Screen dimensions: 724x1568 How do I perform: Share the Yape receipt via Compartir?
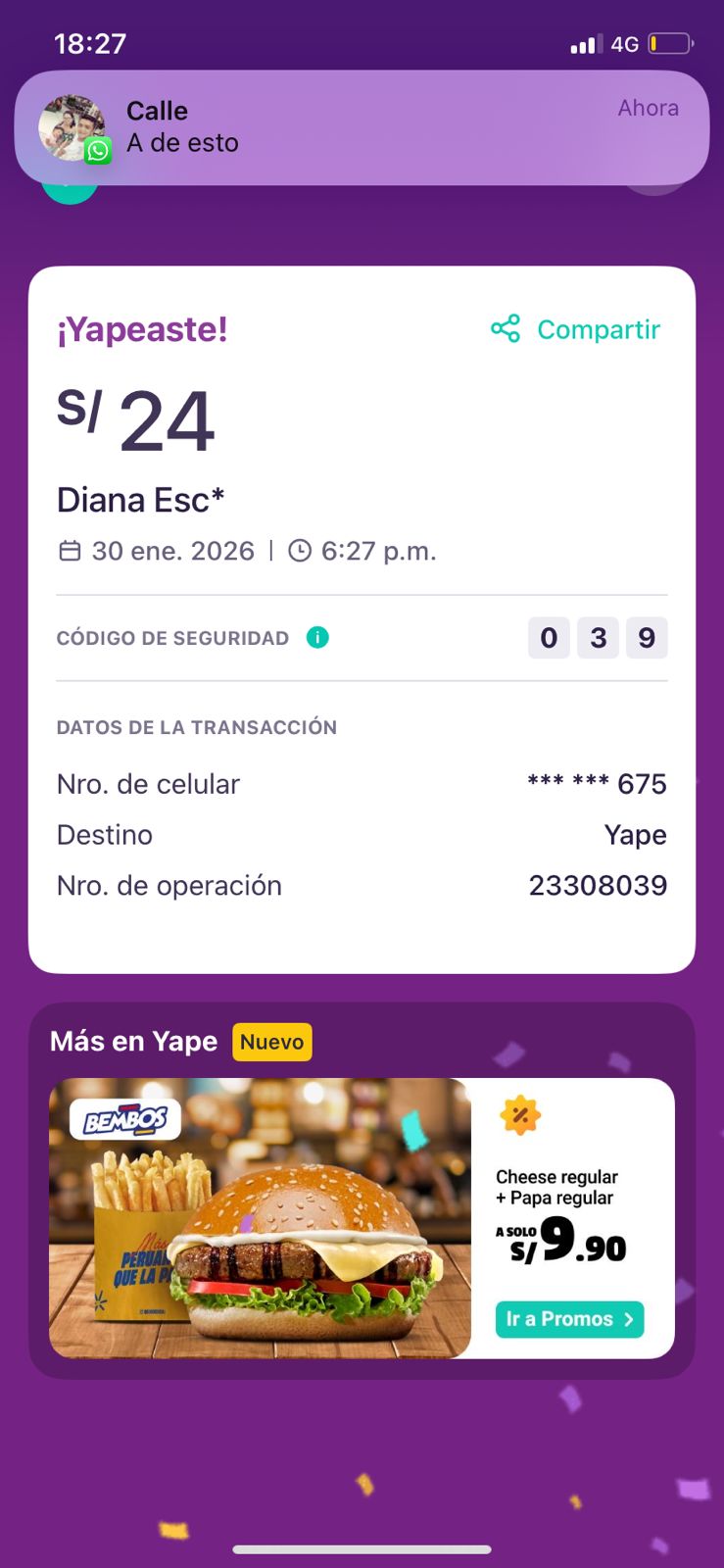tap(577, 329)
